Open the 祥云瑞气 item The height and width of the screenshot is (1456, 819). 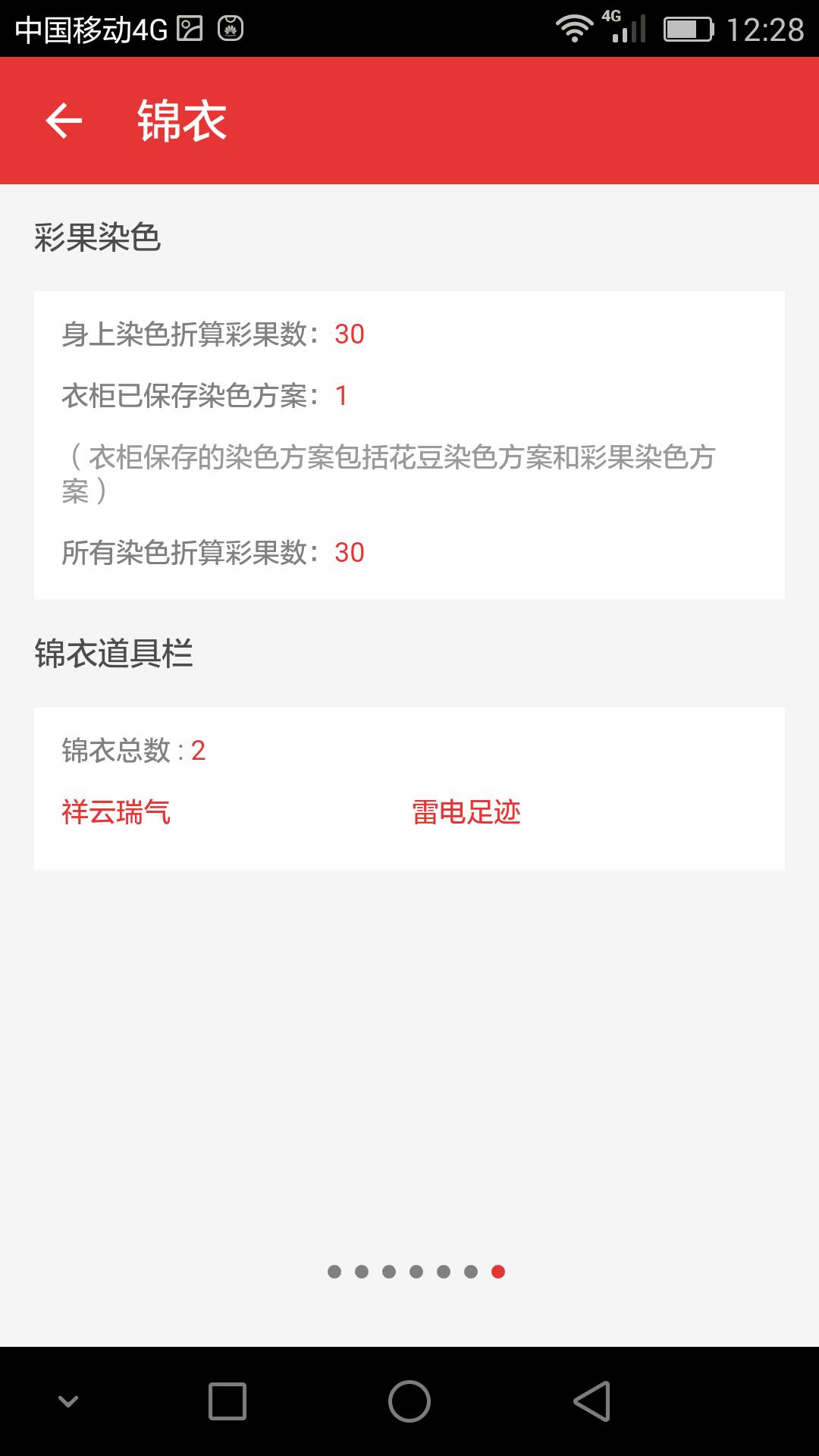point(116,812)
